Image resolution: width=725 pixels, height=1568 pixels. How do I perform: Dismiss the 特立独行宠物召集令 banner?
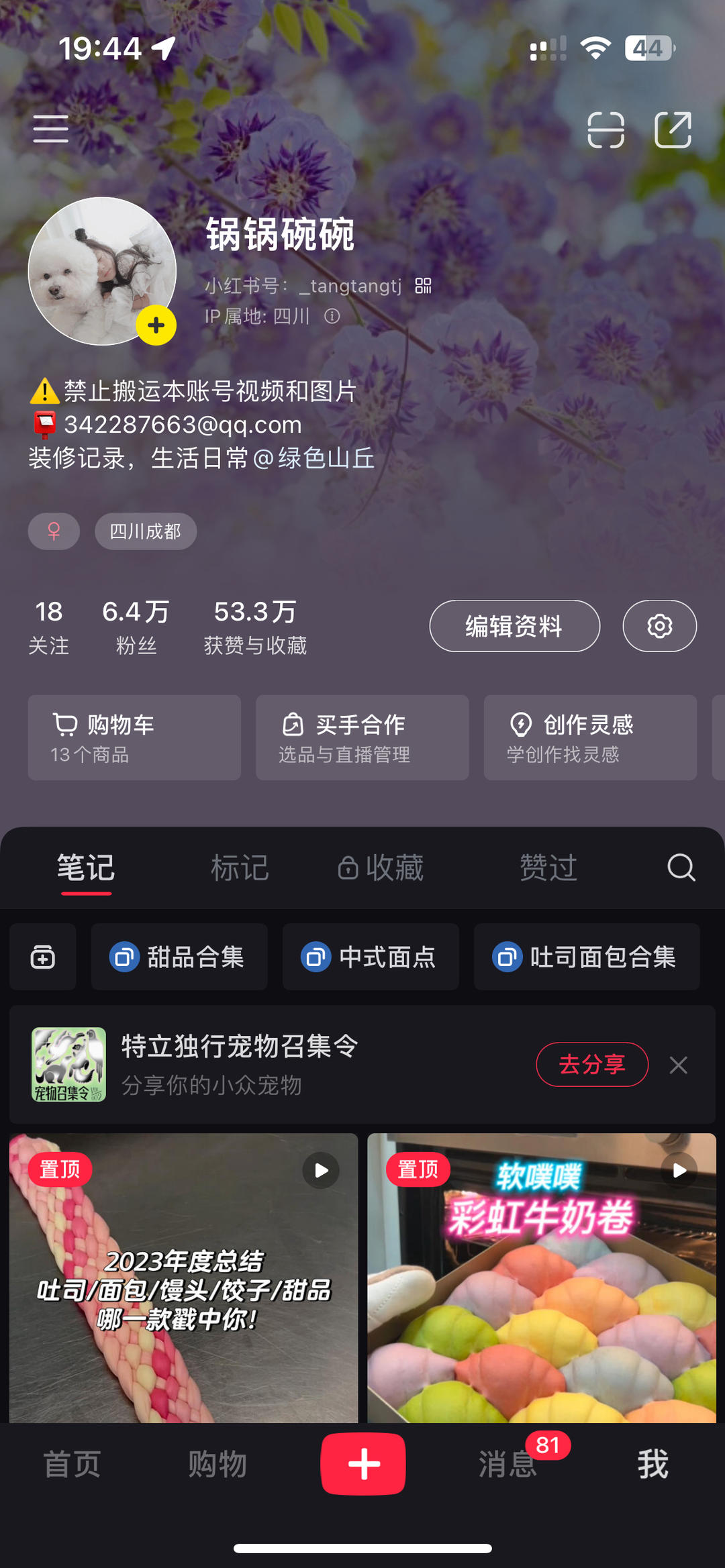[x=678, y=1065]
